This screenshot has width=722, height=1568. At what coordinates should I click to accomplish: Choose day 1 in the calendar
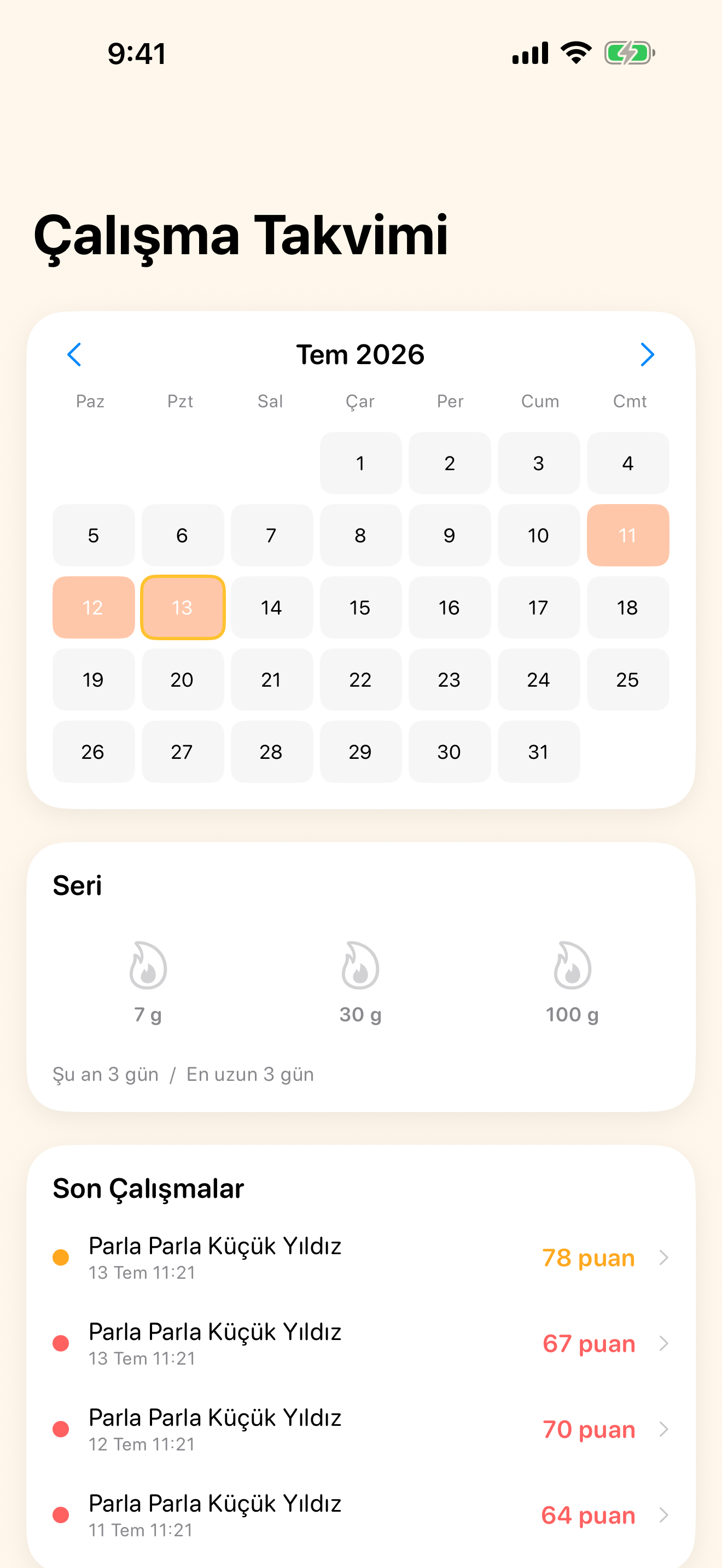[x=360, y=463]
